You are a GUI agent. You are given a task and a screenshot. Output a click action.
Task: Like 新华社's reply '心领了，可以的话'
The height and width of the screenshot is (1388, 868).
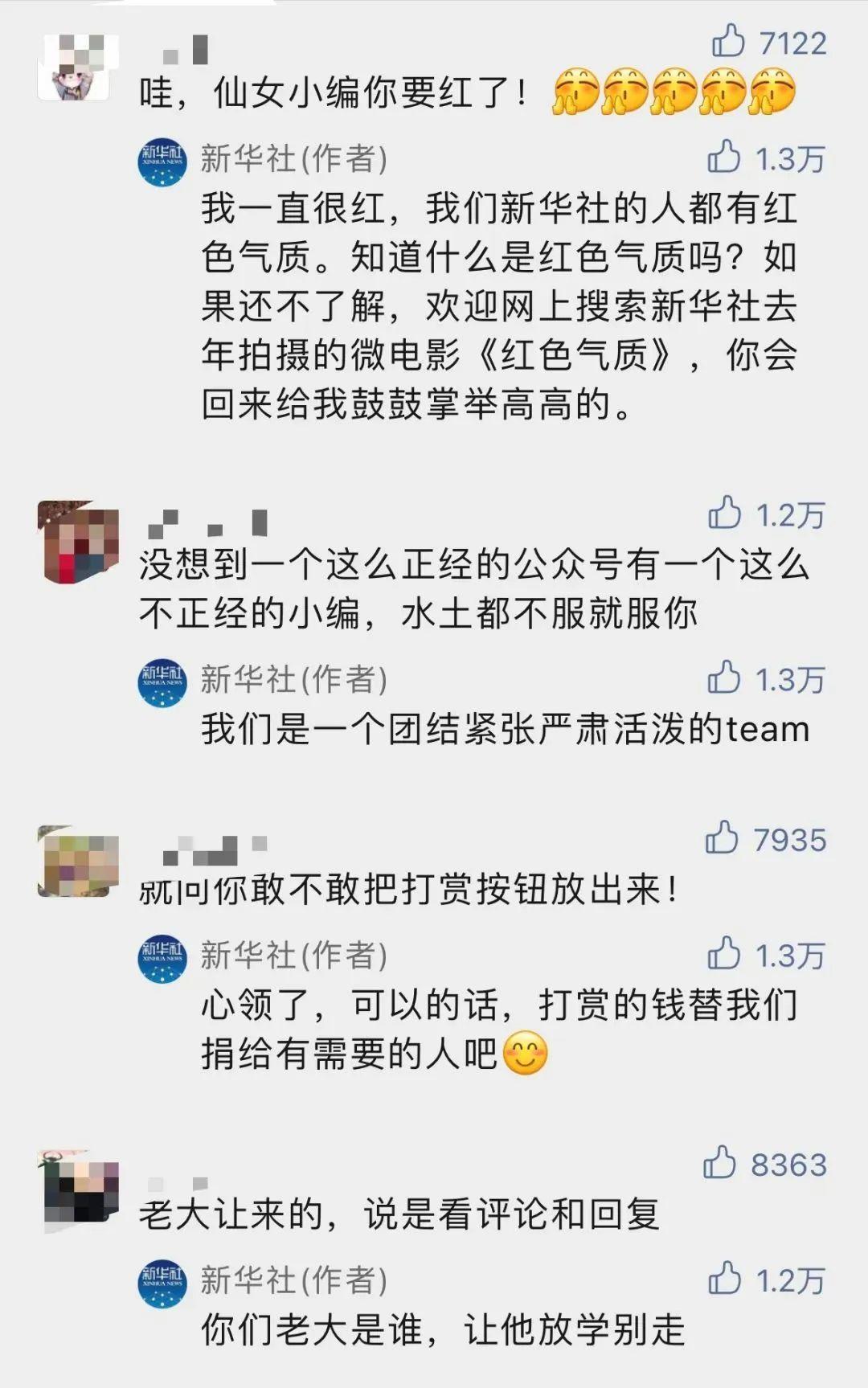click(x=724, y=954)
